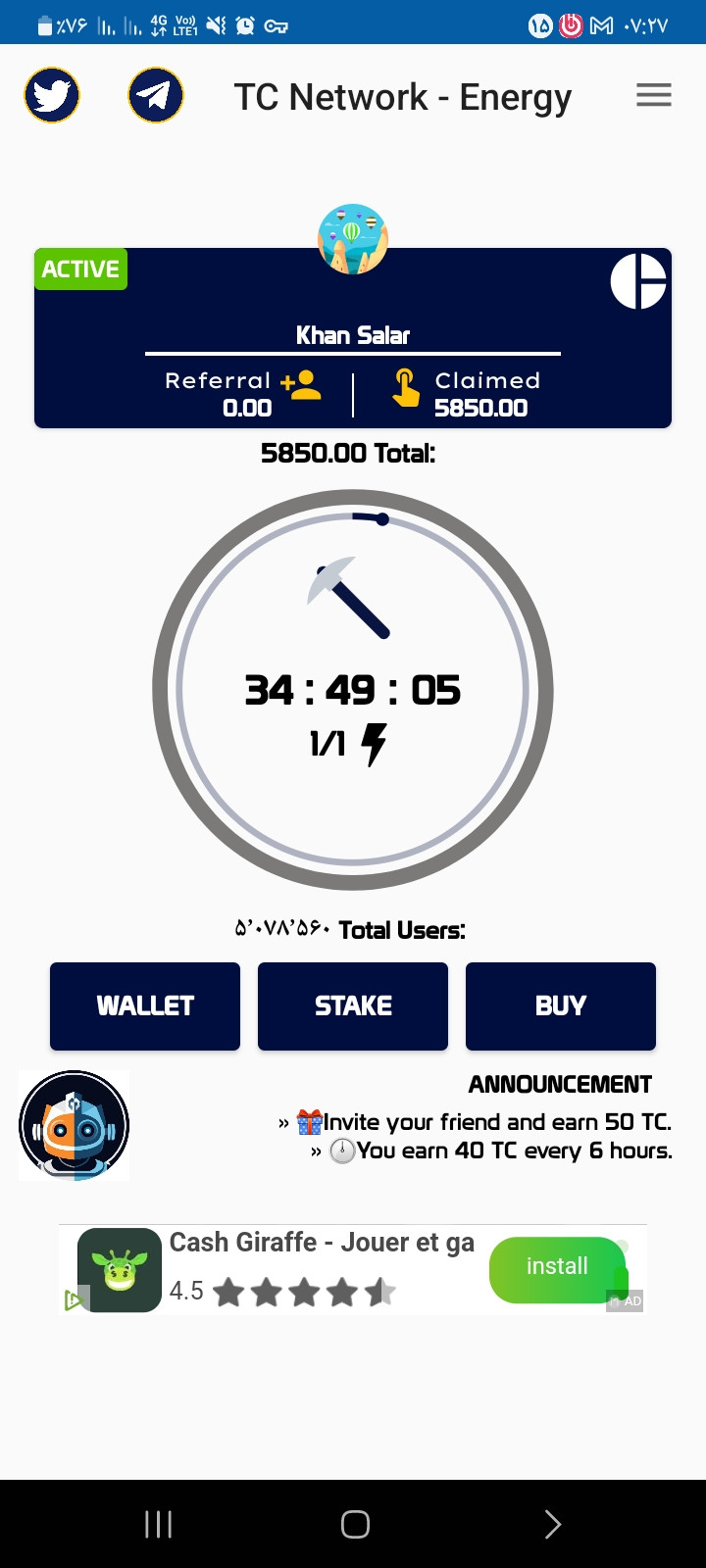Open the hamburger menu
The height and width of the screenshot is (1568, 706).
pos(654,95)
